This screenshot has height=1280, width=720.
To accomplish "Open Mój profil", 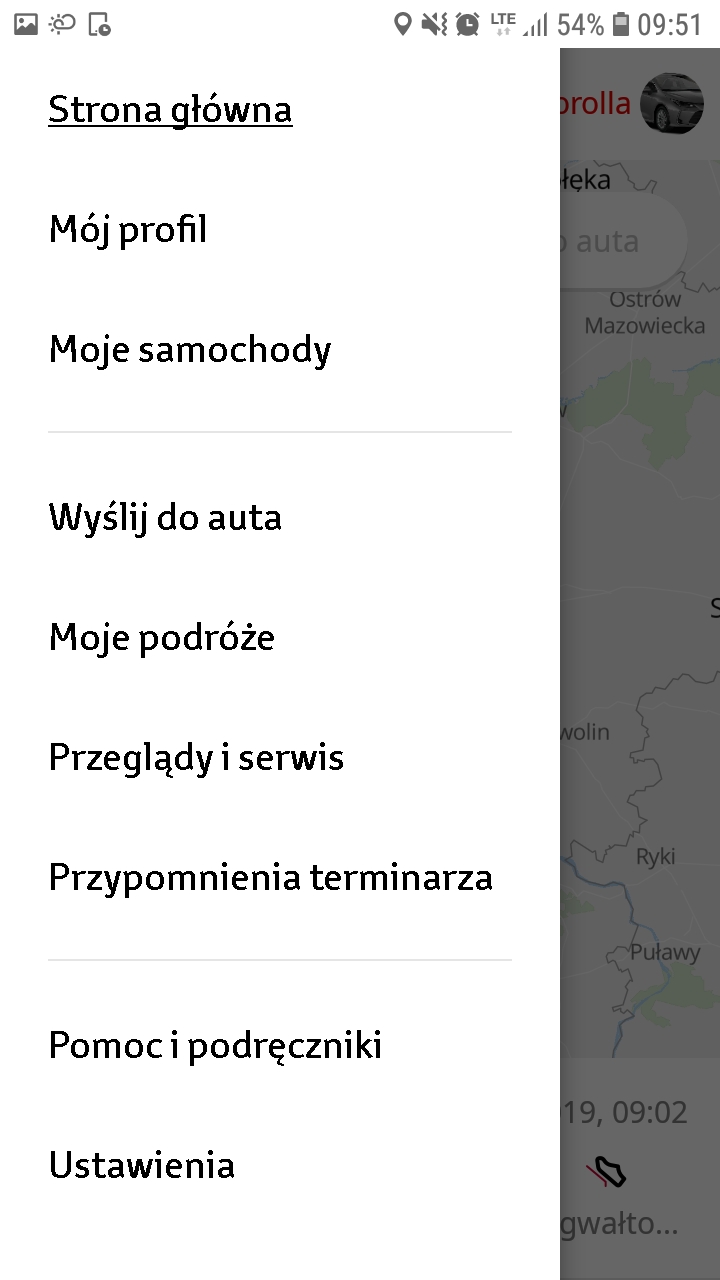I will coord(128,229).
